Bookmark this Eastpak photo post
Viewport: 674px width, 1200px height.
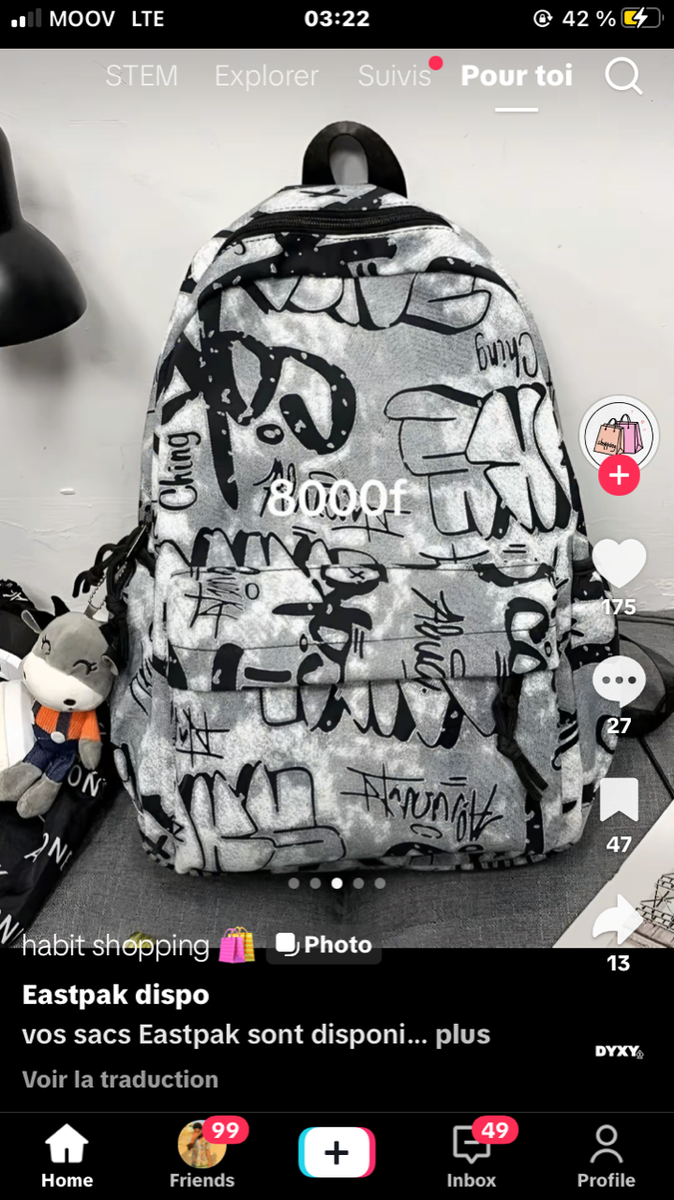[x=619, y=801]
